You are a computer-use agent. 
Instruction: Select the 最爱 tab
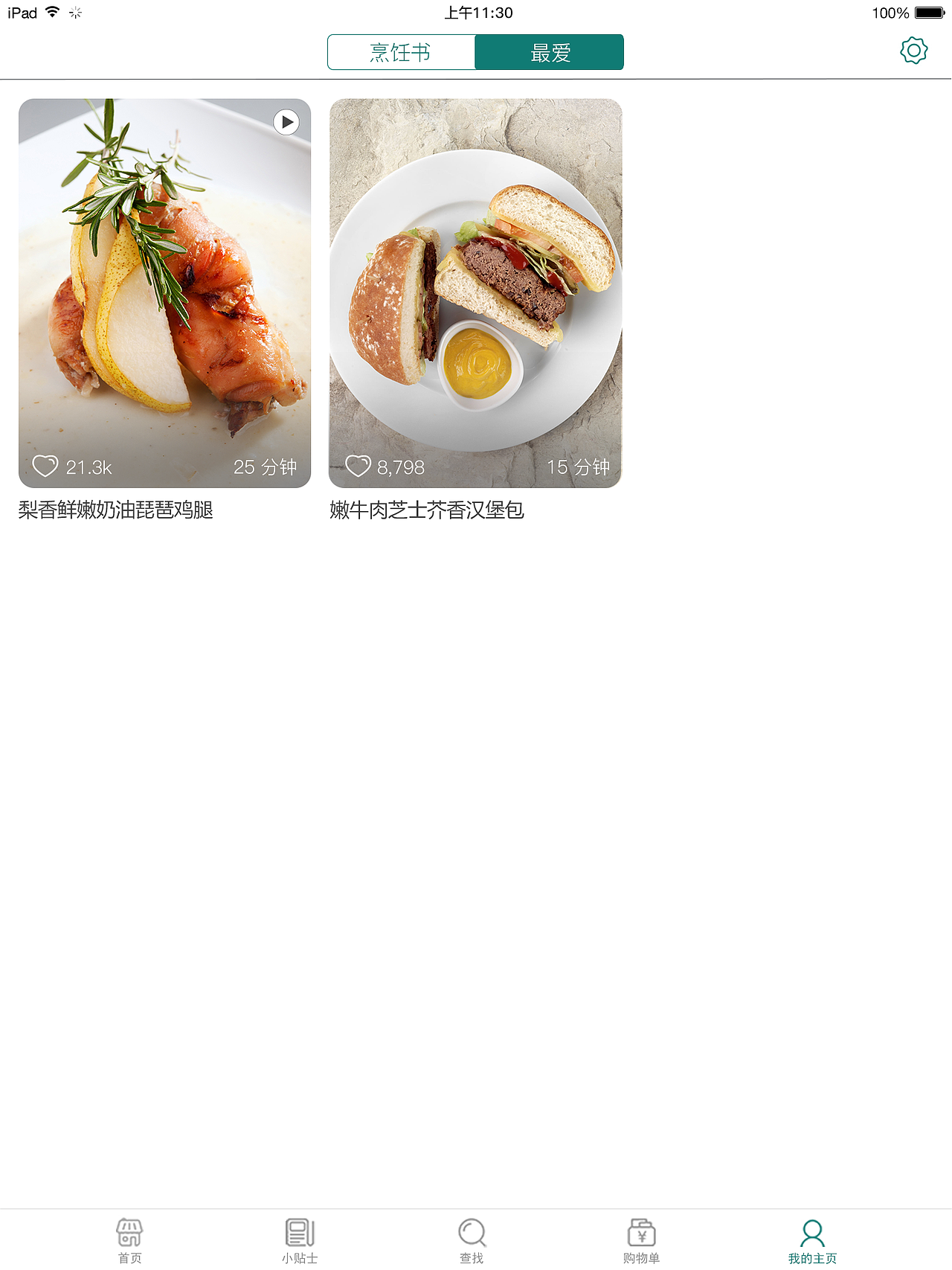pos(550,52)
